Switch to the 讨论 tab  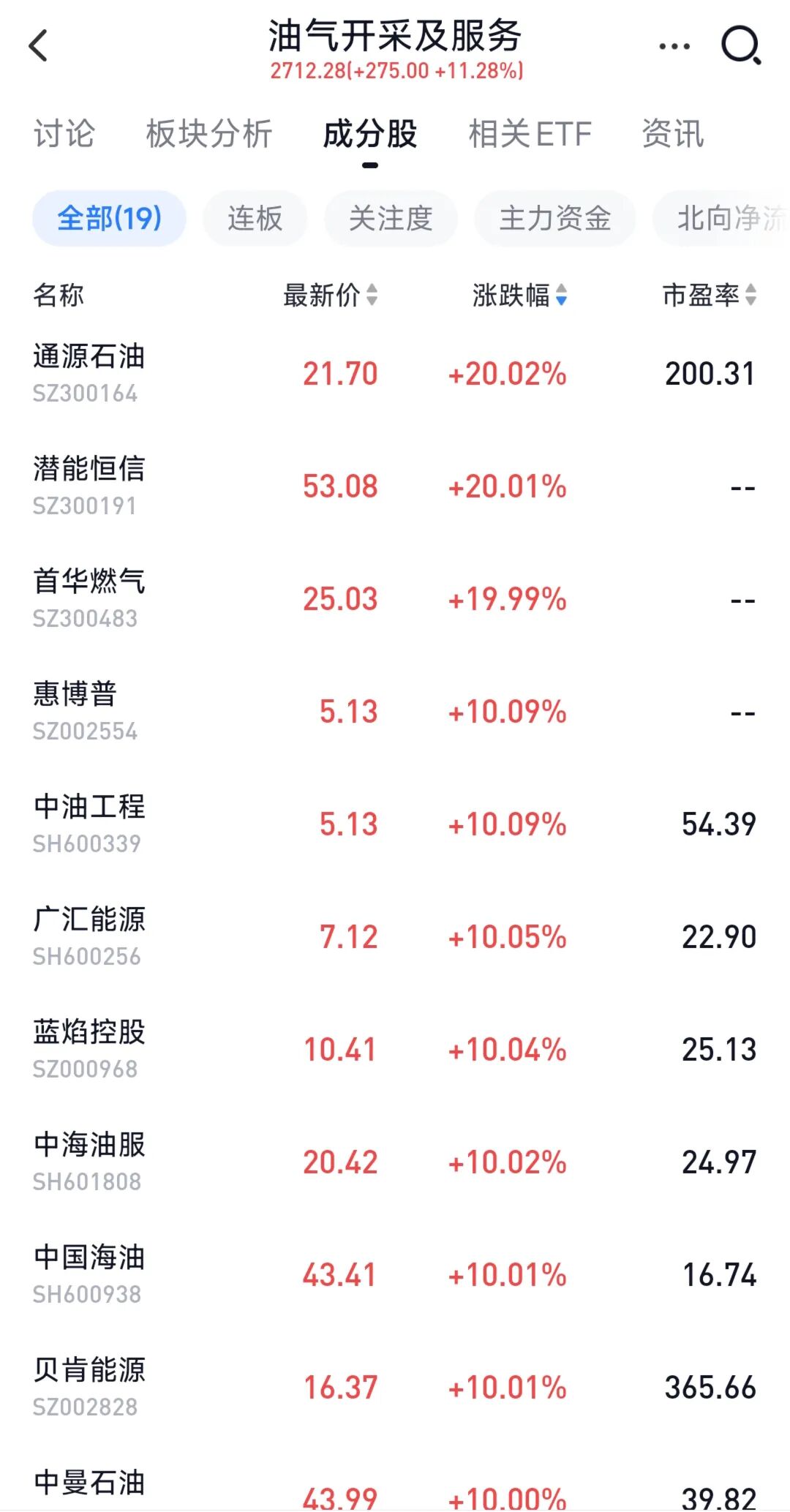[64, 134]
